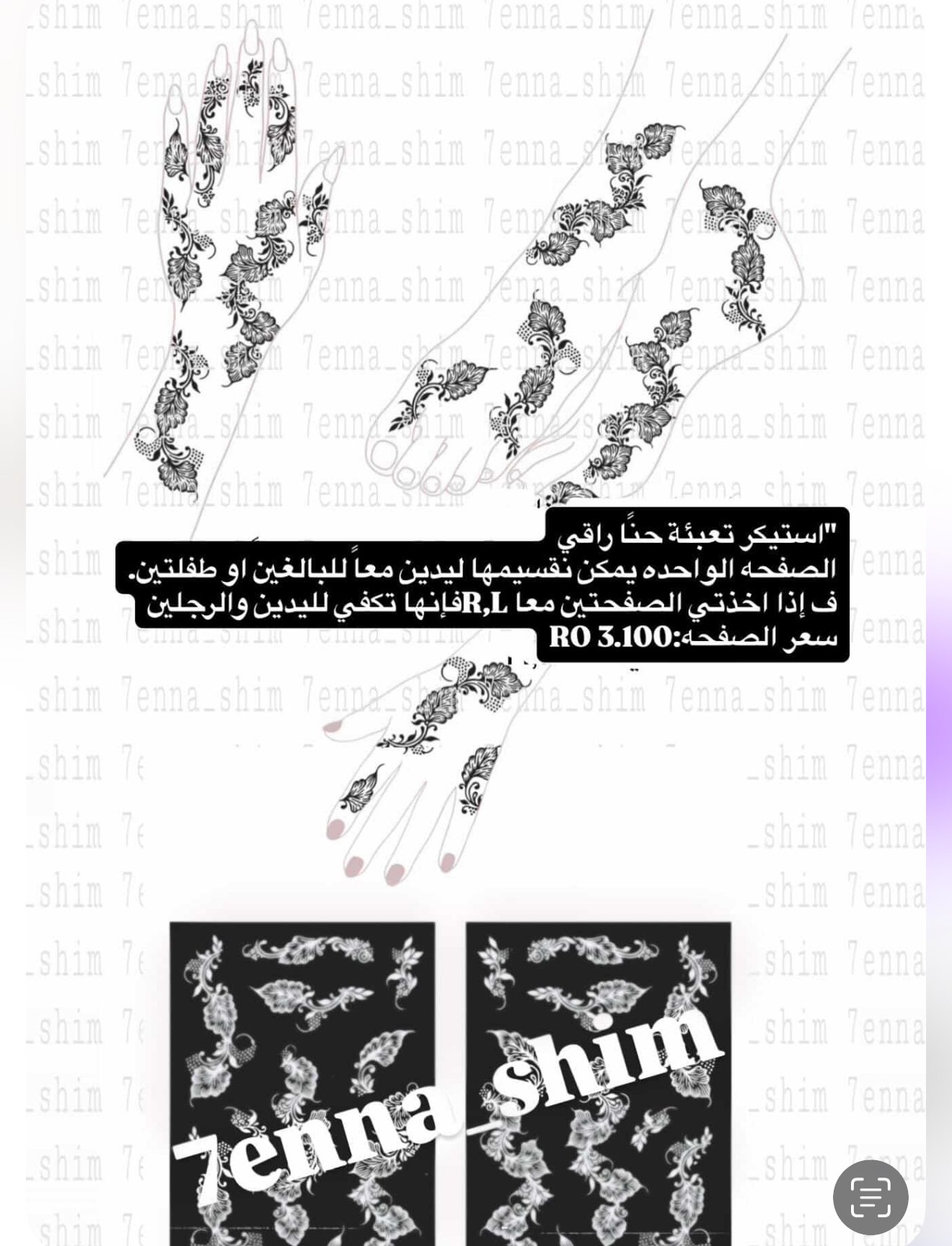Tap the scan text icon
This screenshot has height=1246, width=952.
point(871,1198)
